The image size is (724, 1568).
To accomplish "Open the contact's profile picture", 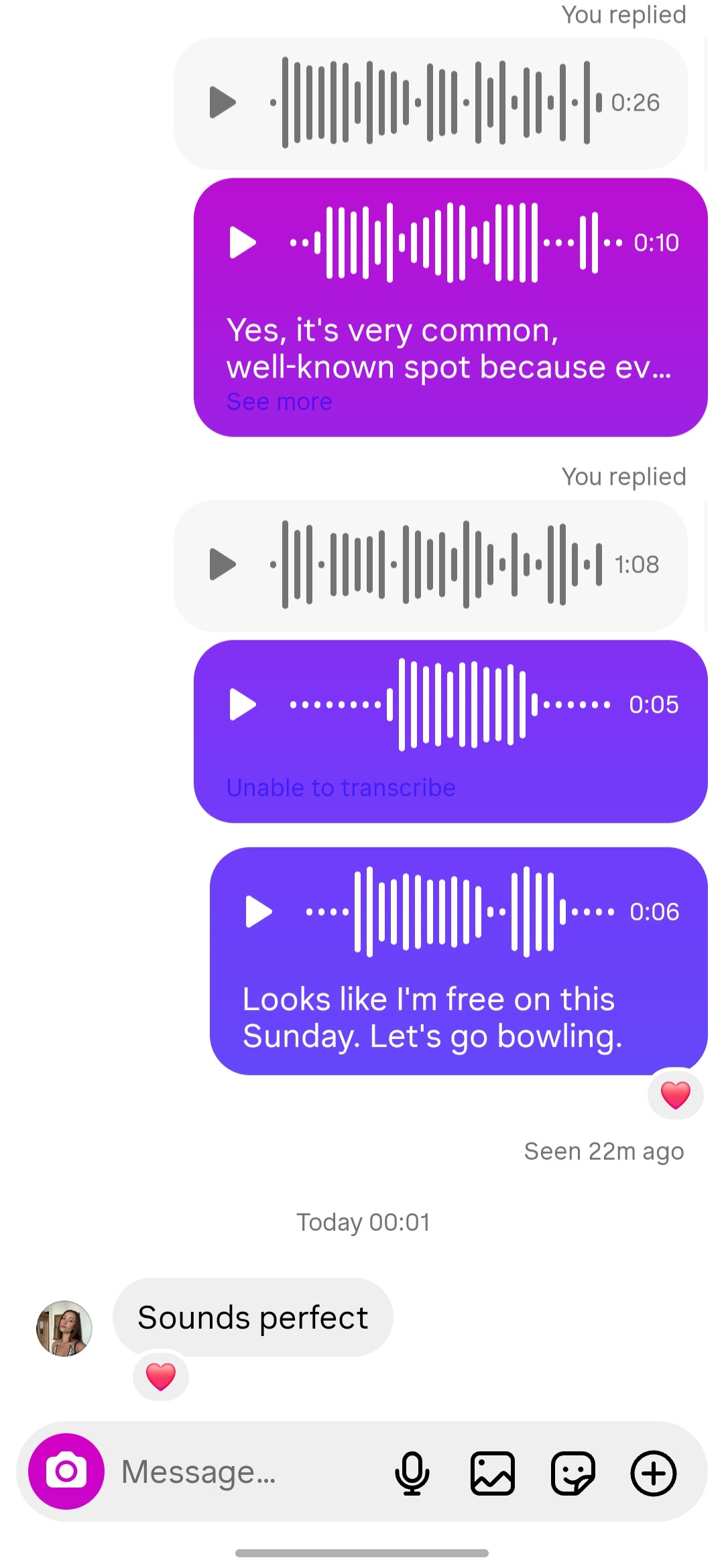I will [64, 1328].
